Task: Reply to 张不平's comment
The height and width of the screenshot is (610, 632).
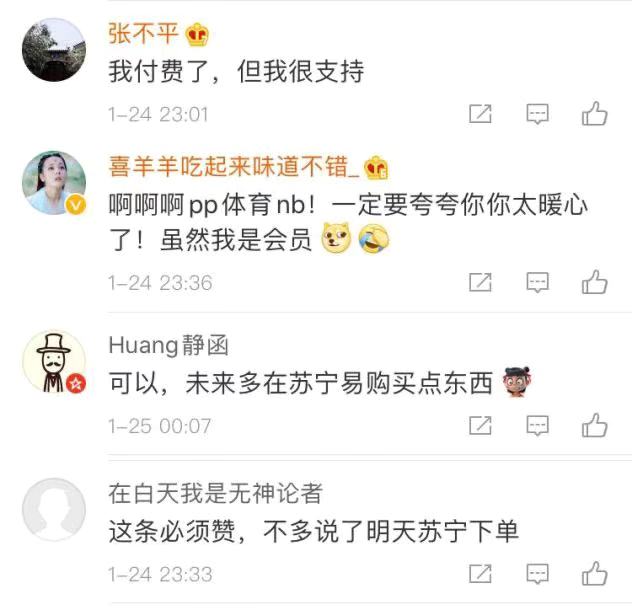Action: 538,114
